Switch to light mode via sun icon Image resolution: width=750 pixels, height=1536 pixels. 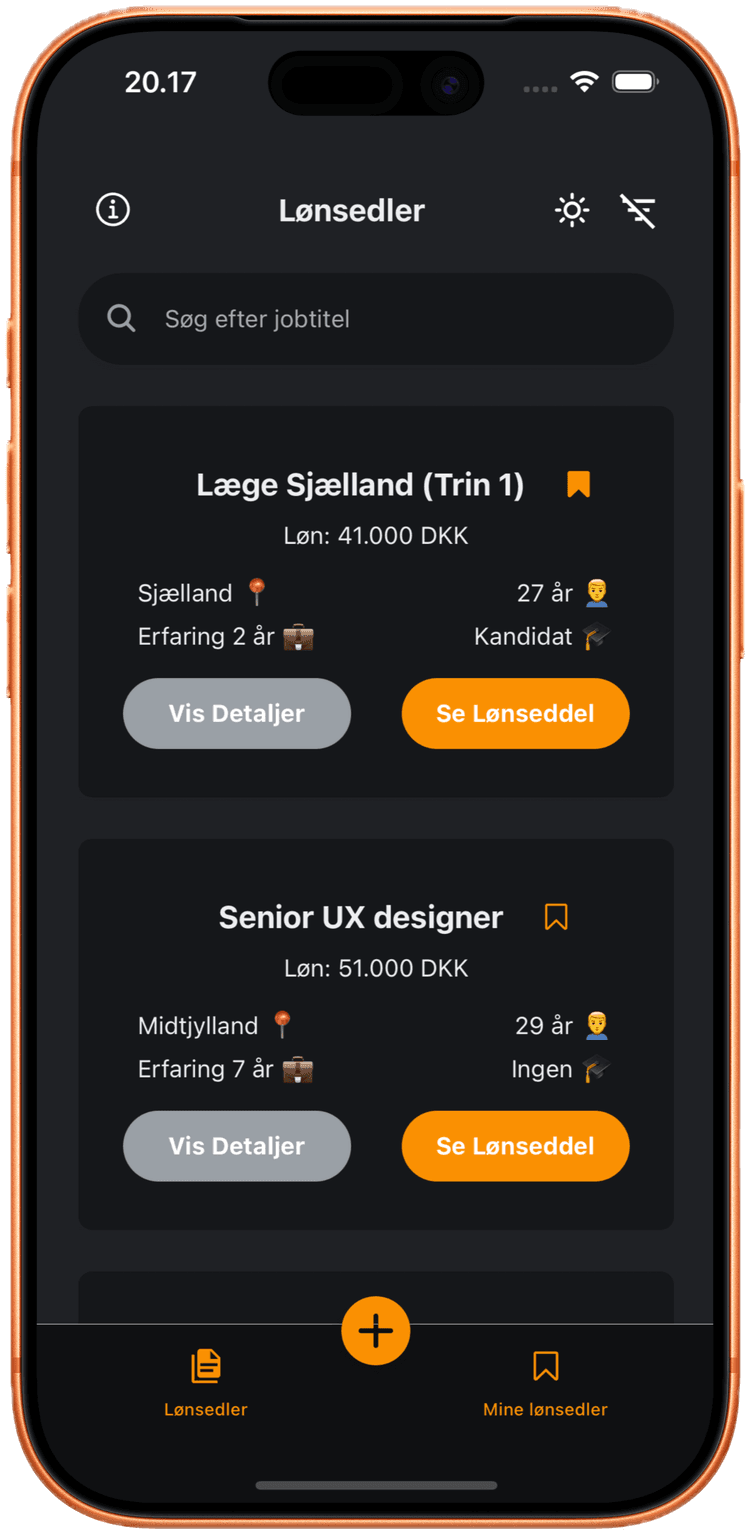pyautogui.click(x=571, y=210)
